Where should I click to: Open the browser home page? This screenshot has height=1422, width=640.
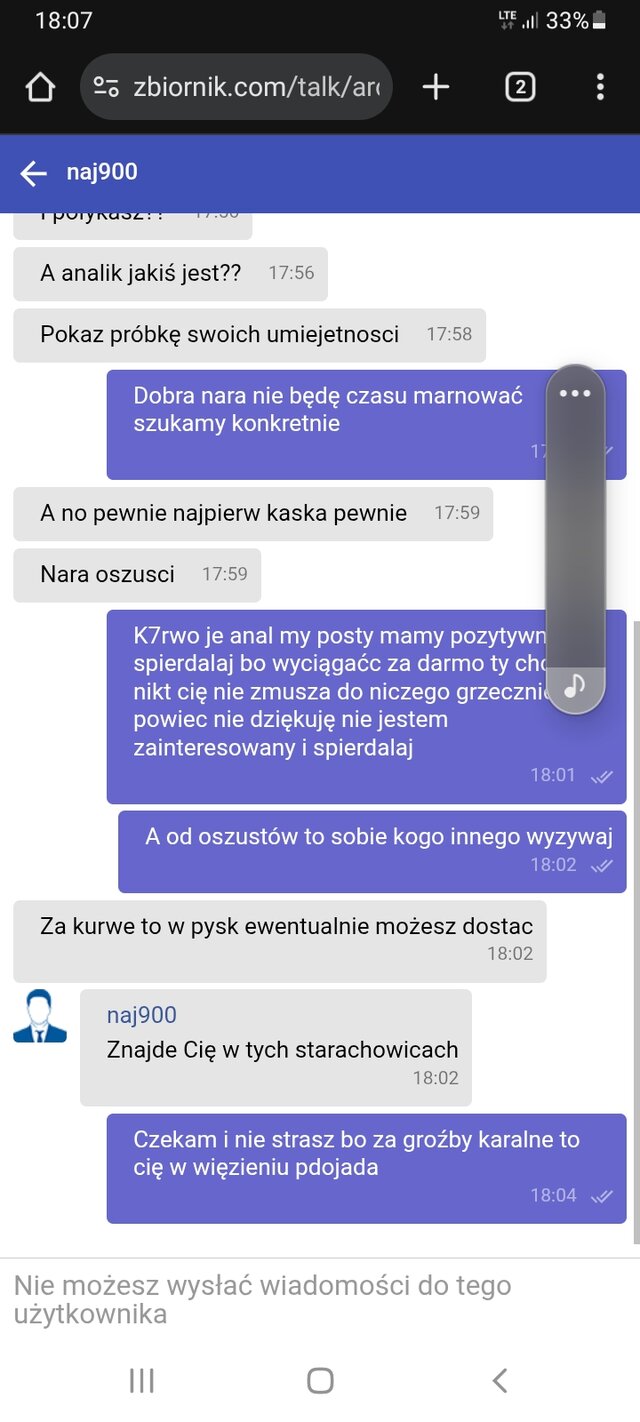point(40,87)
